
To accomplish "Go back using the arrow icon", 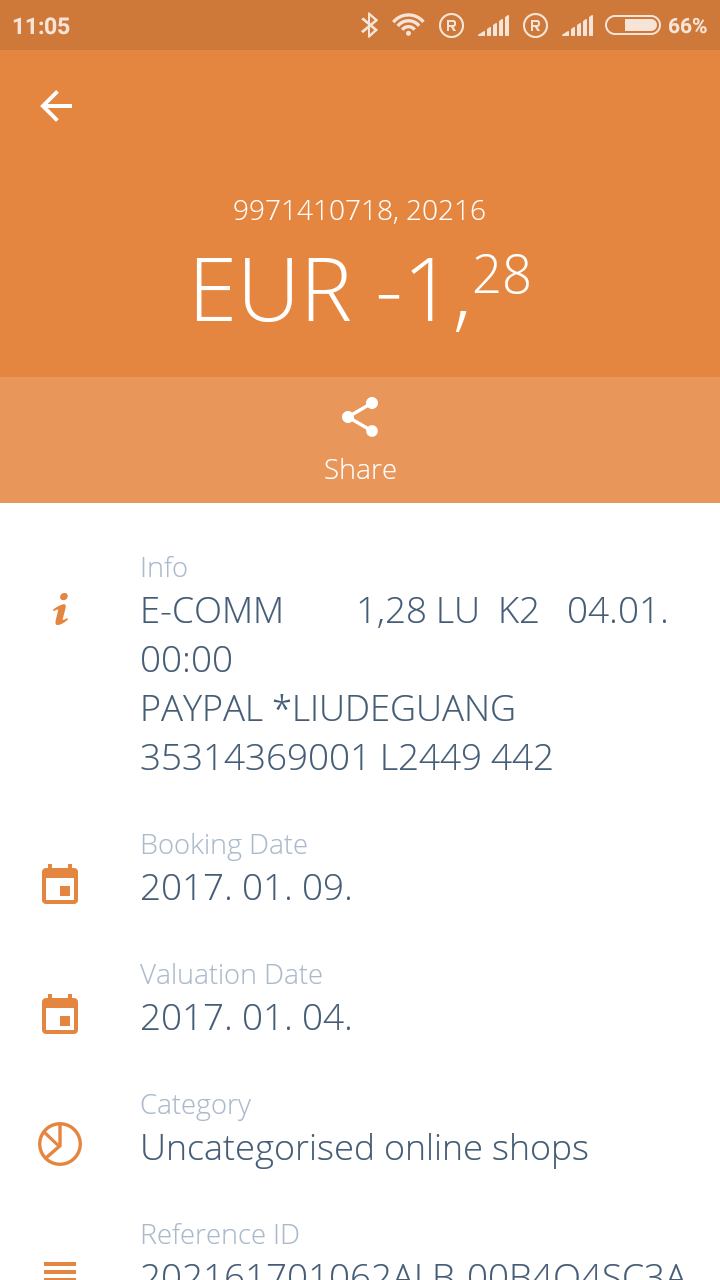I will 56,106.
